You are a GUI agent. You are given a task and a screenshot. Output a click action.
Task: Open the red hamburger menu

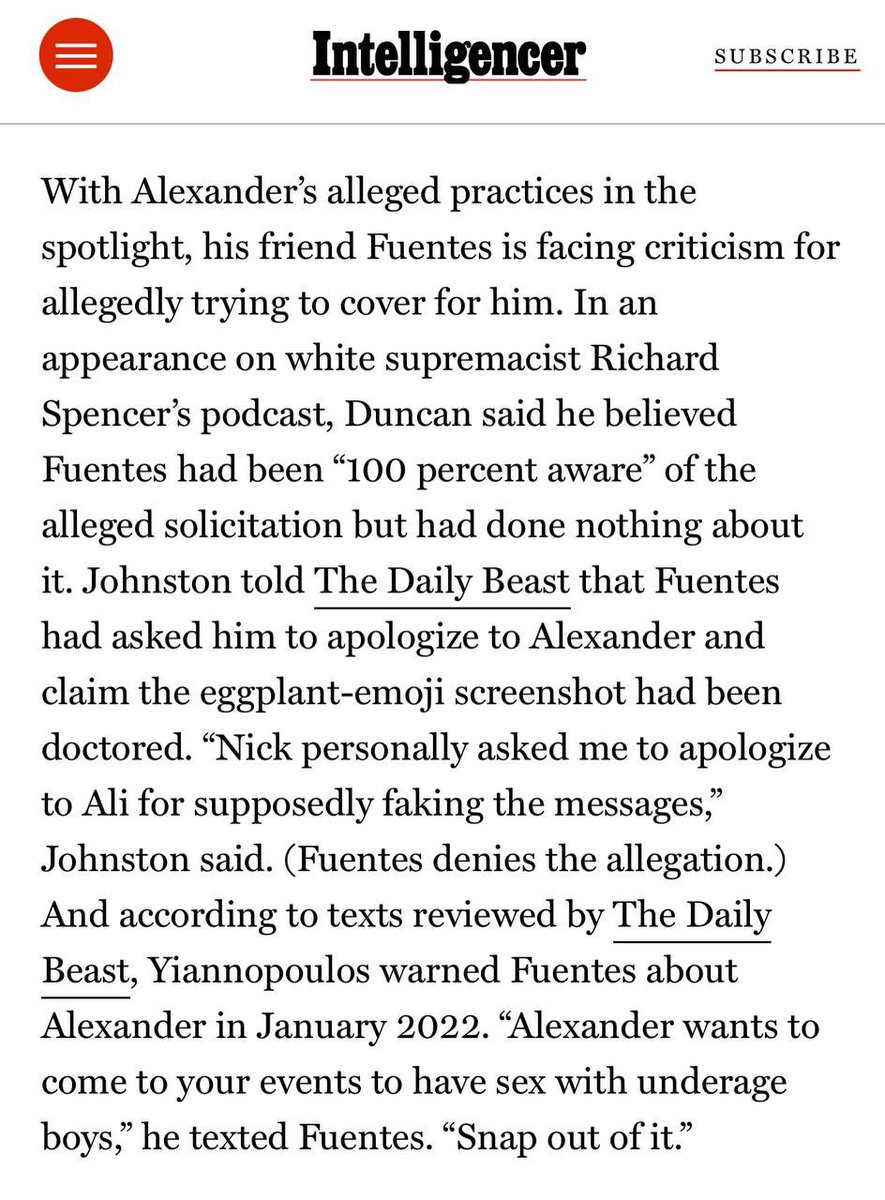click(75, 55)
